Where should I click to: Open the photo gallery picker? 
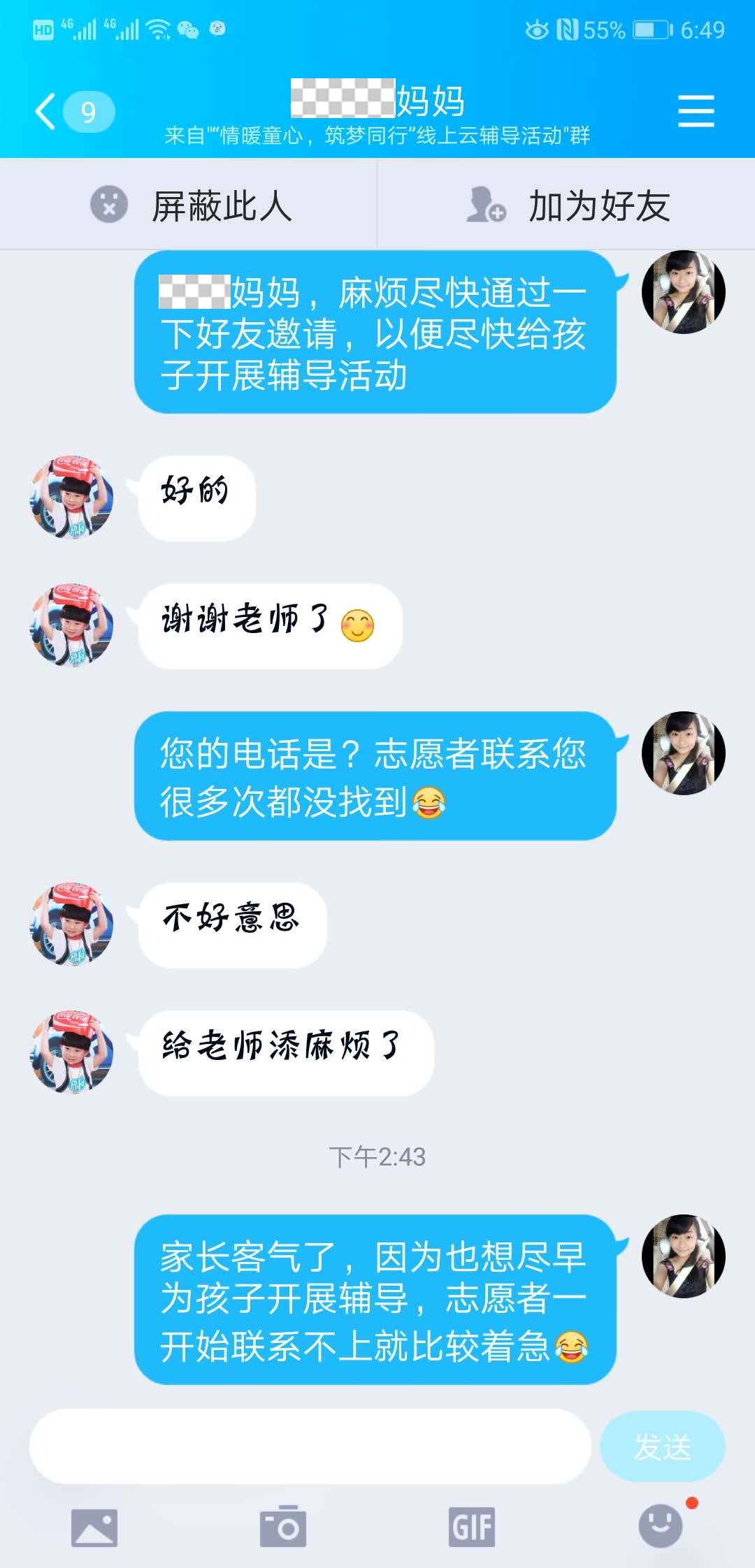[94, 1527]
